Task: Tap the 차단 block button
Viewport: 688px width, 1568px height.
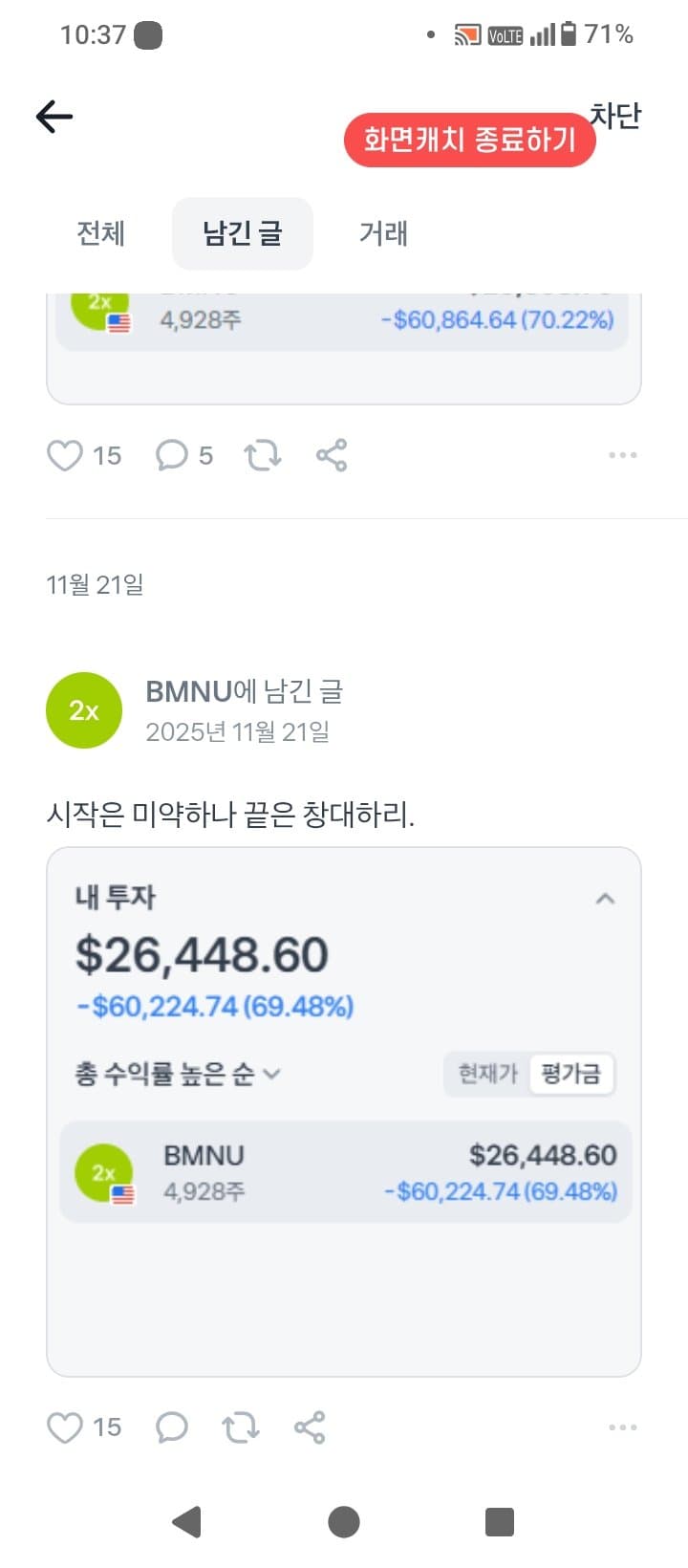Action: (615, 115)
